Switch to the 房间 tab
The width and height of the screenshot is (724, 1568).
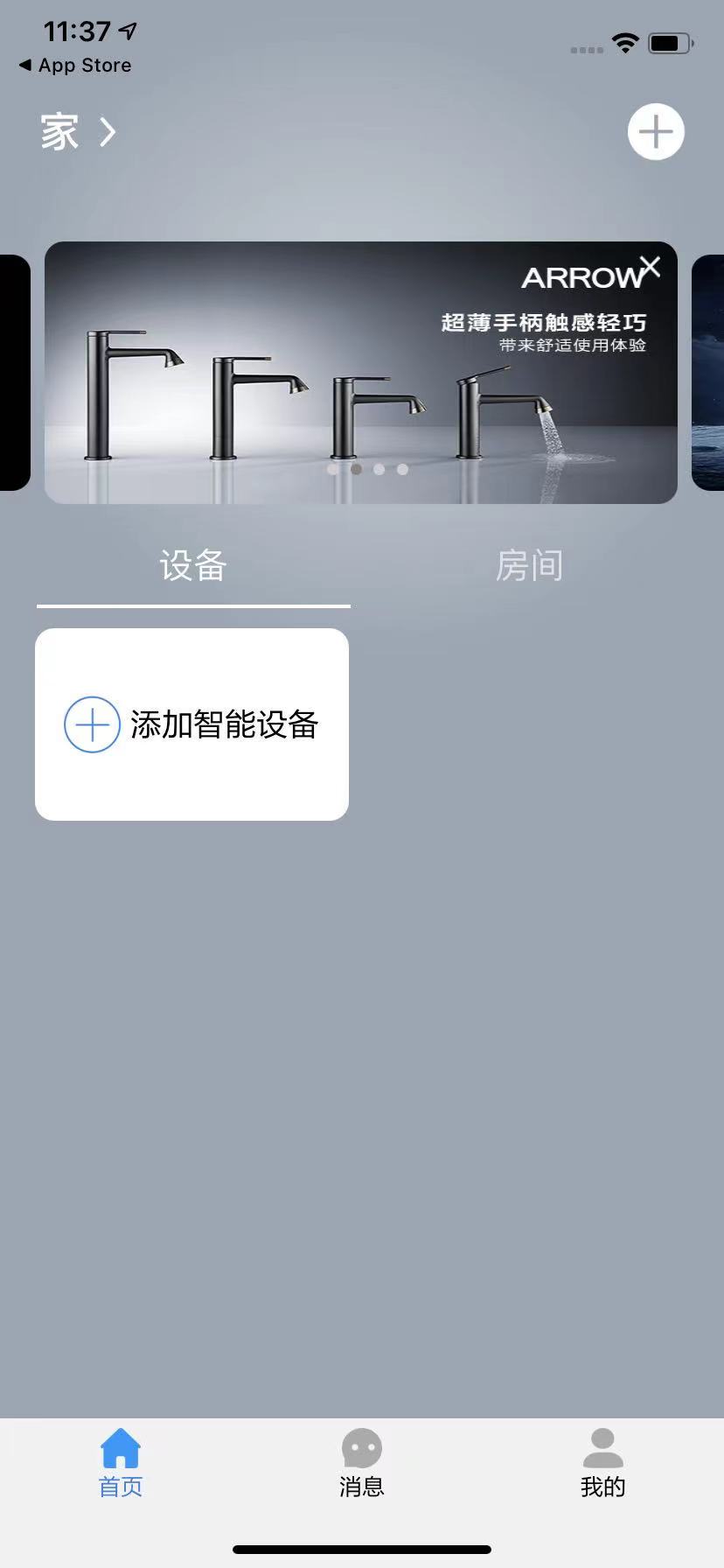click(x=529, y=566)
